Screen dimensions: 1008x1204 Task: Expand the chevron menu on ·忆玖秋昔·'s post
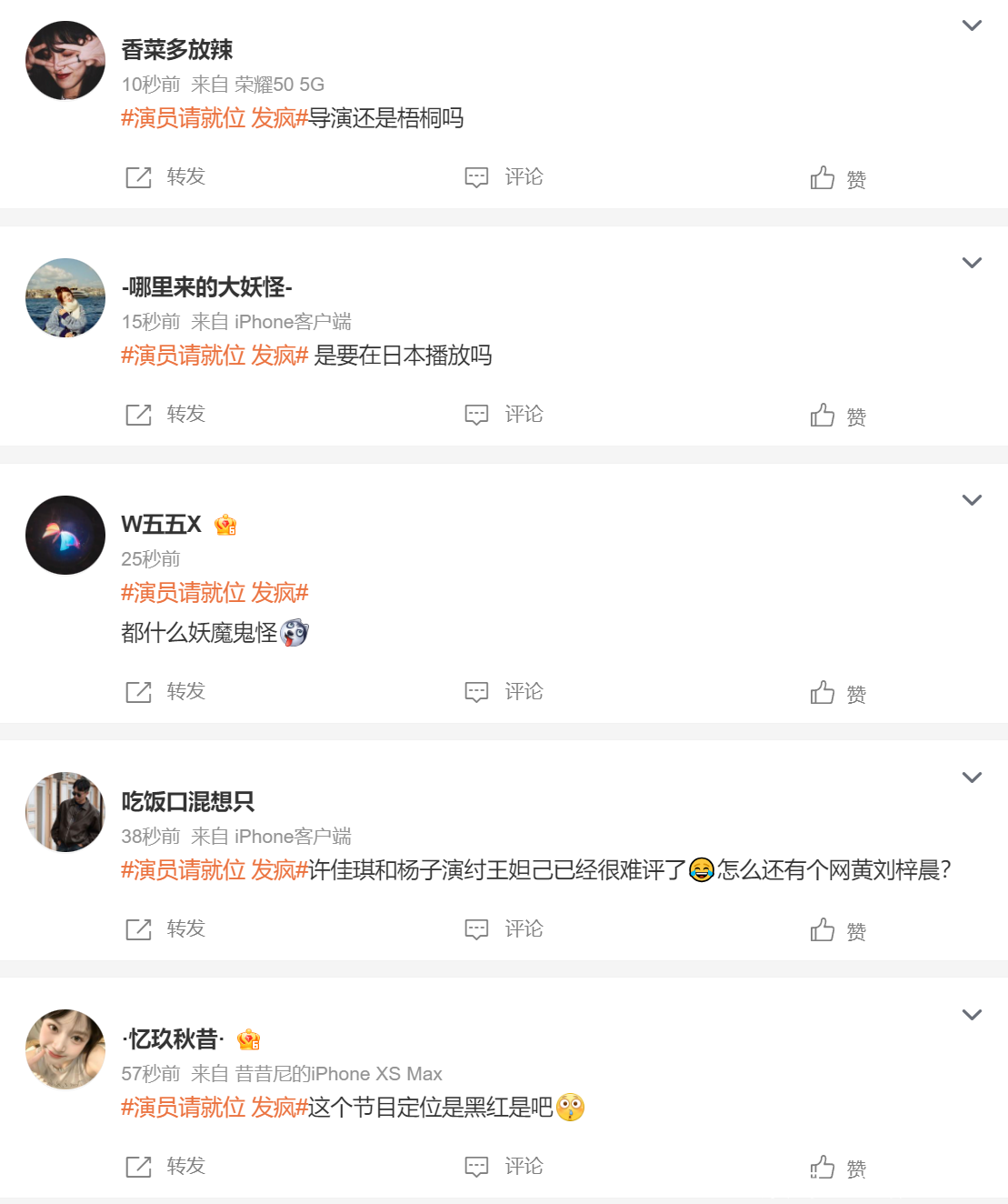point(972,1015)
